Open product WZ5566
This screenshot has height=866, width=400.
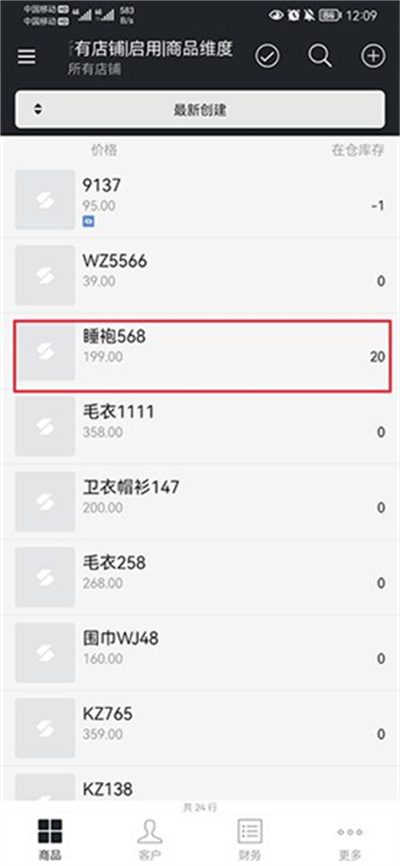200,276
